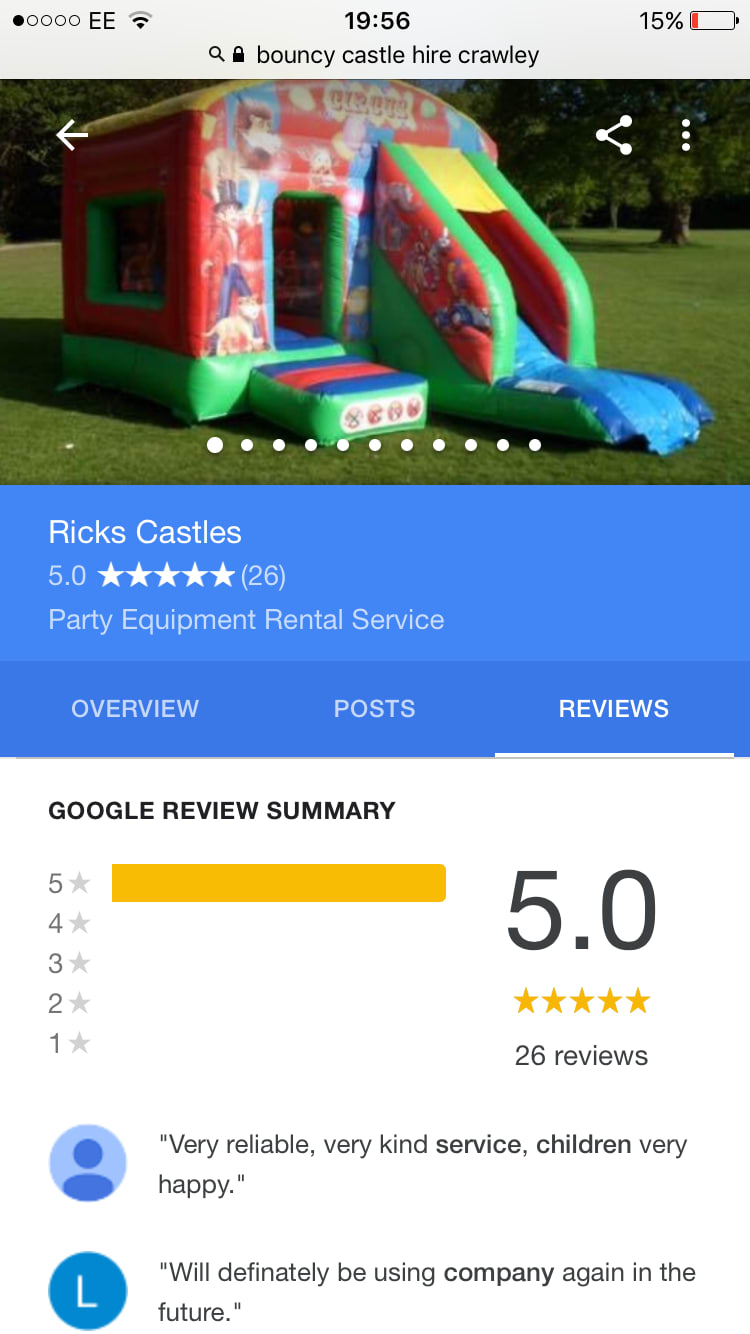Open the review "Will definately be using company"
The width and height of the screenshot is (750, 1334).
(x=426, y=1291)
